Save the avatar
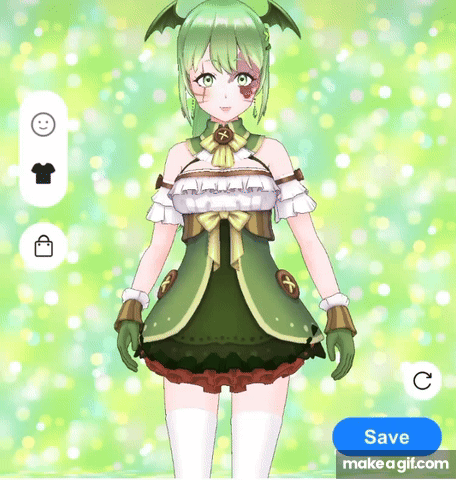The height and width of the screenshot is (480, 456). [387, 437]
